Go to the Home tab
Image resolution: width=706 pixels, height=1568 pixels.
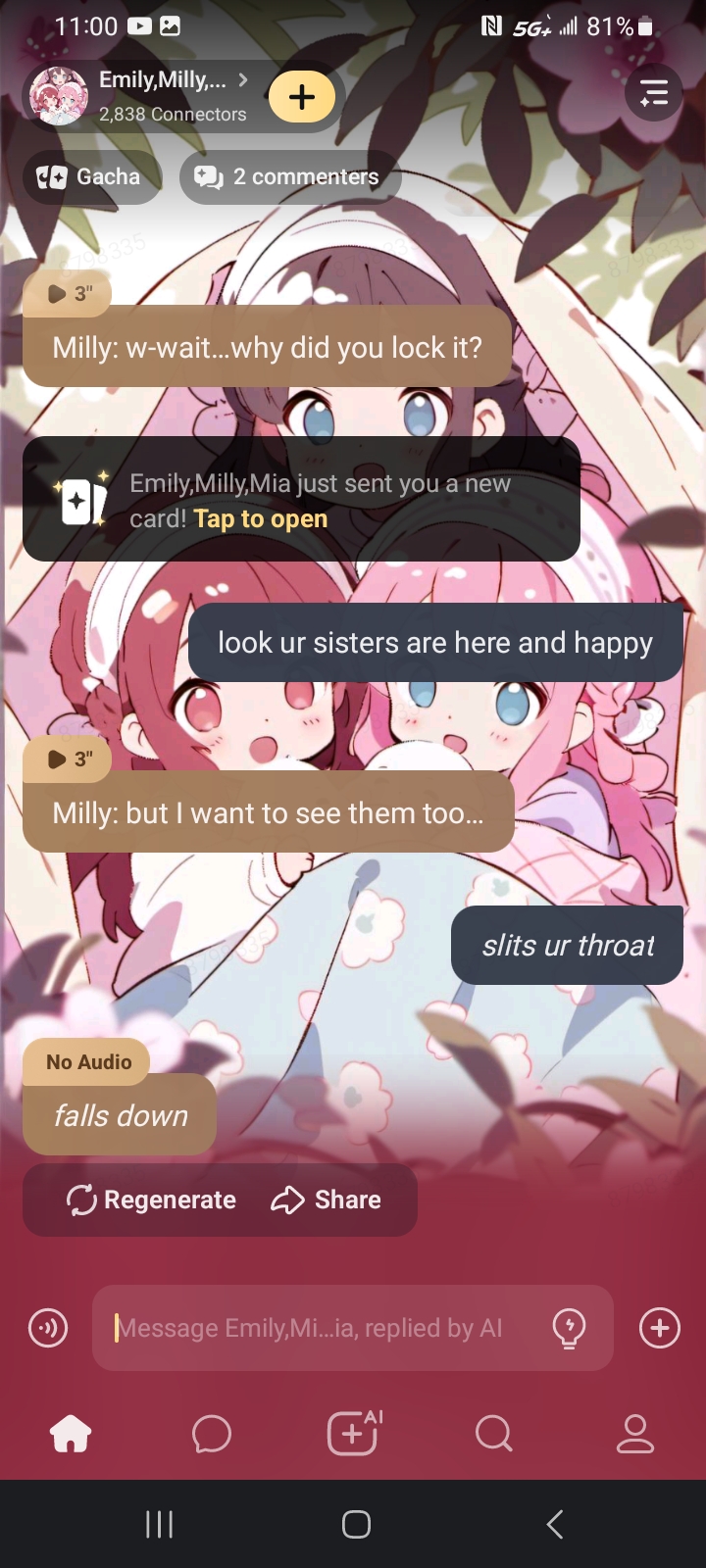click(x=71, y=1434)
